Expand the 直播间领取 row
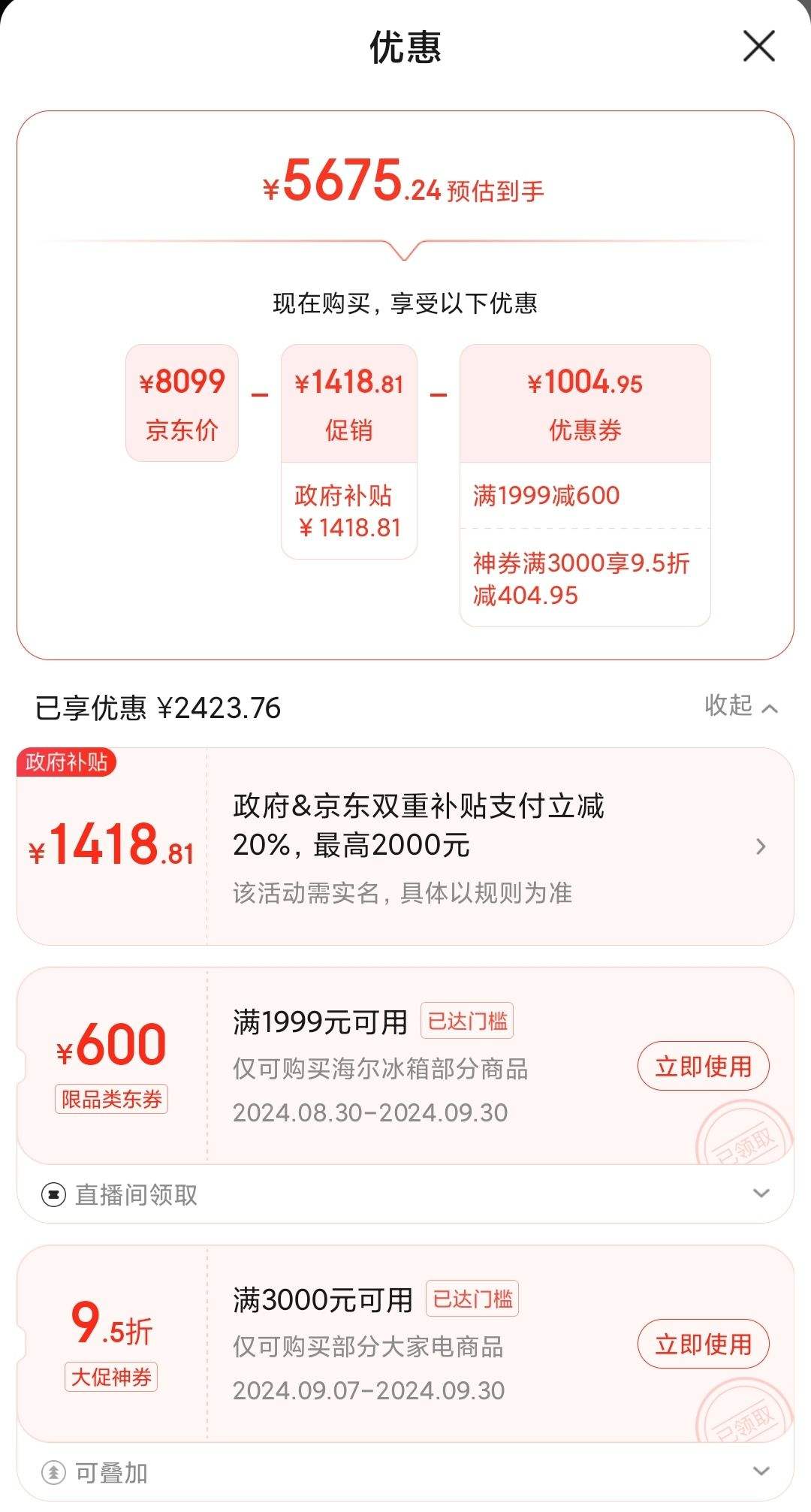 point(761,1194)
